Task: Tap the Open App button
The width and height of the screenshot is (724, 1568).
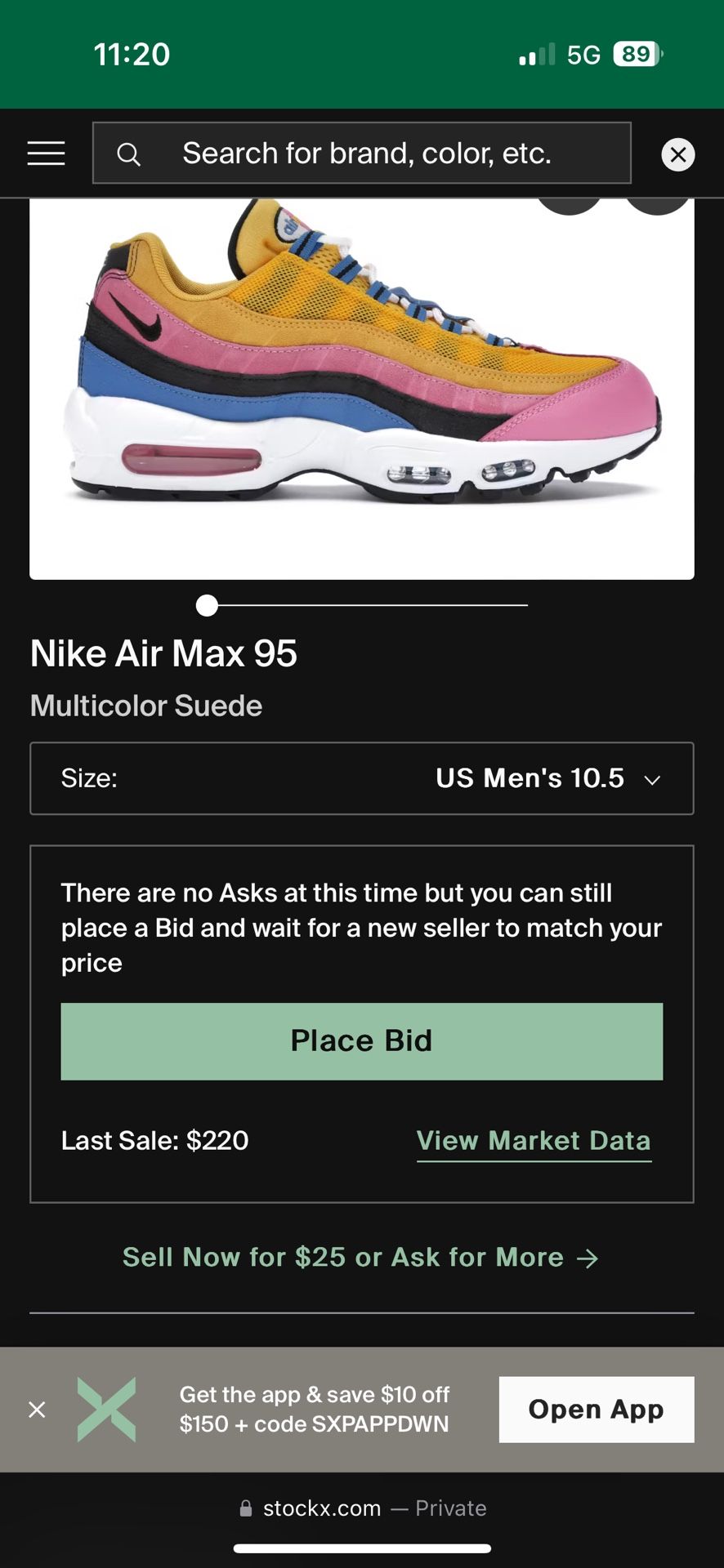Action: (596, 1409)
